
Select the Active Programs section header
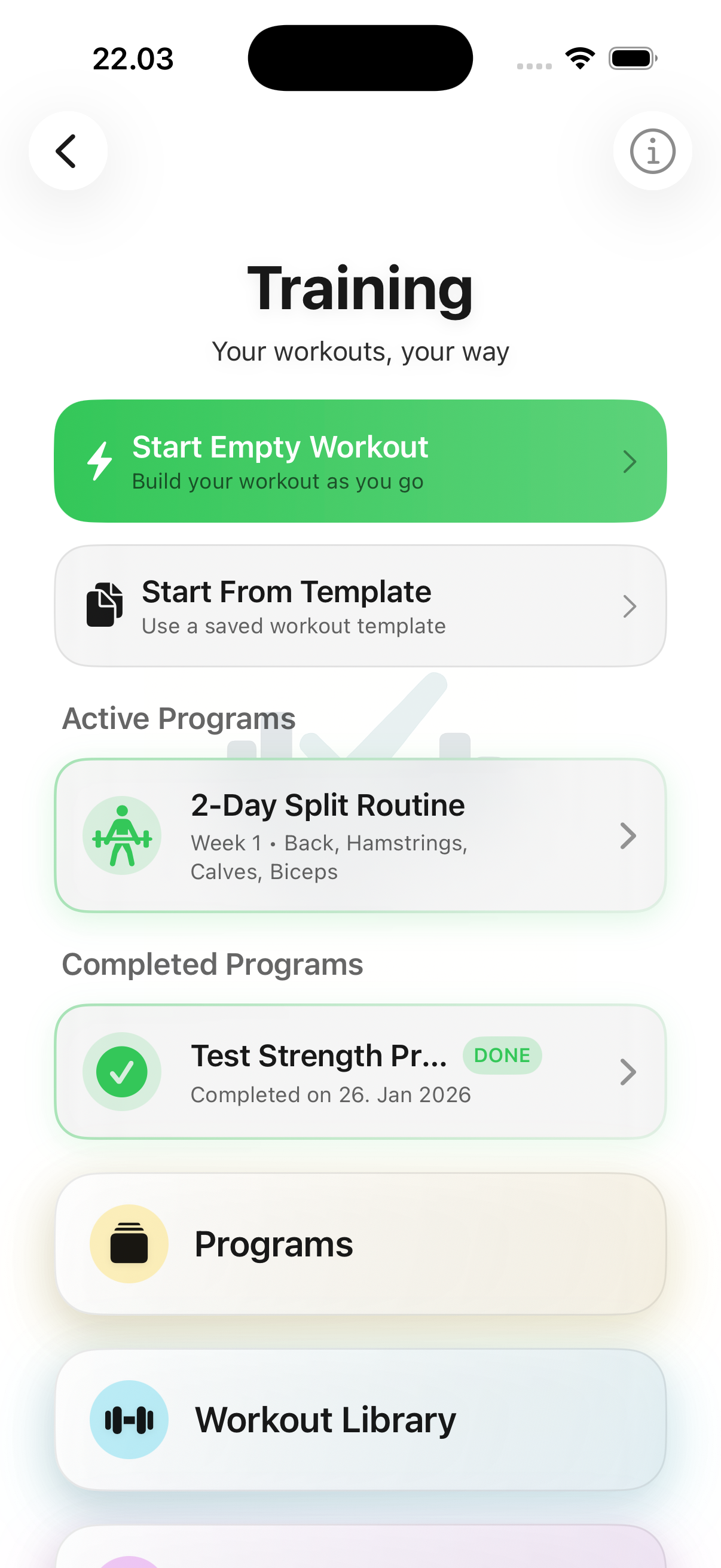pyautogui.click(x=179, y=718)
